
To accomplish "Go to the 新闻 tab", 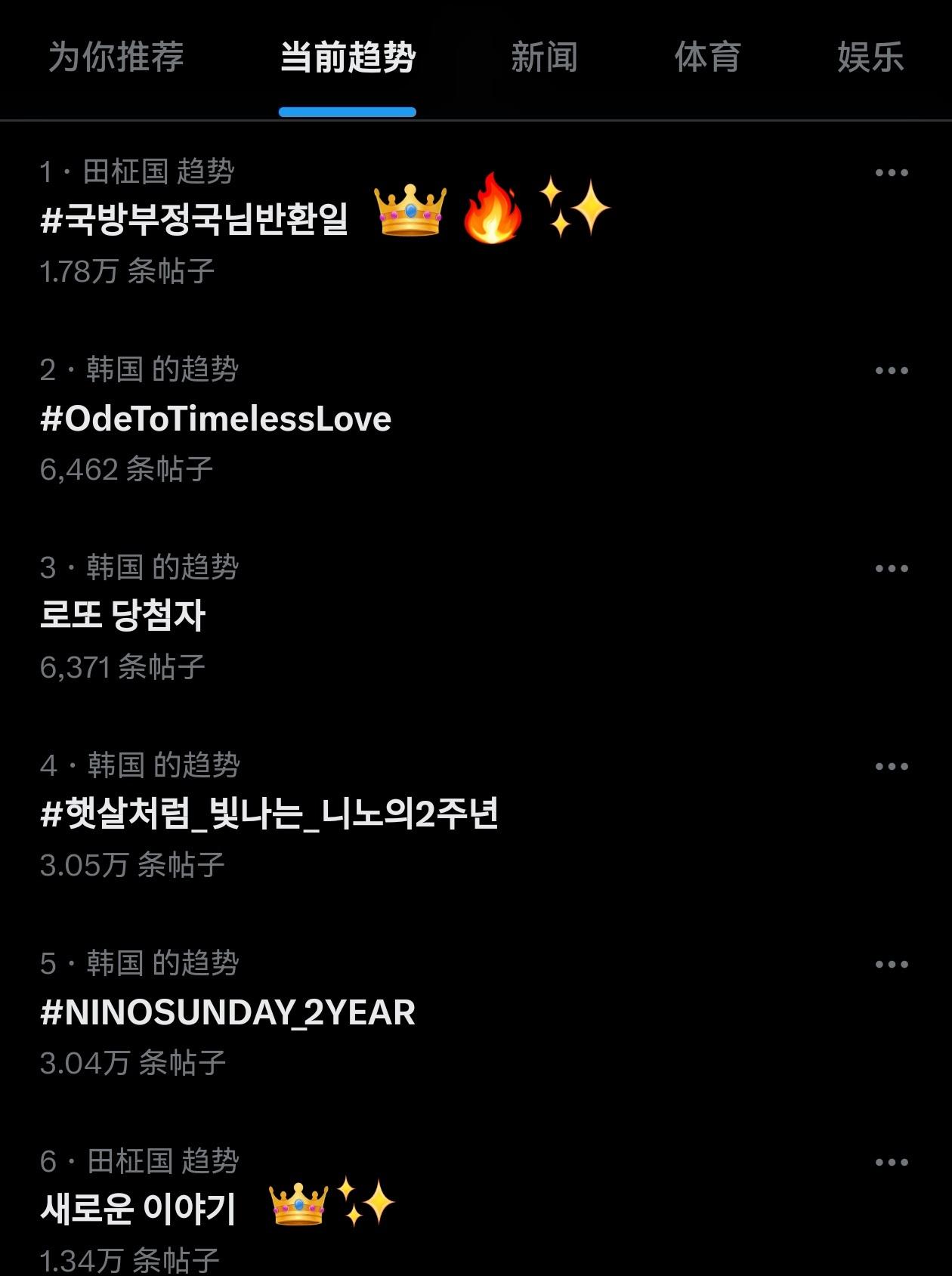I will [544, 57].
